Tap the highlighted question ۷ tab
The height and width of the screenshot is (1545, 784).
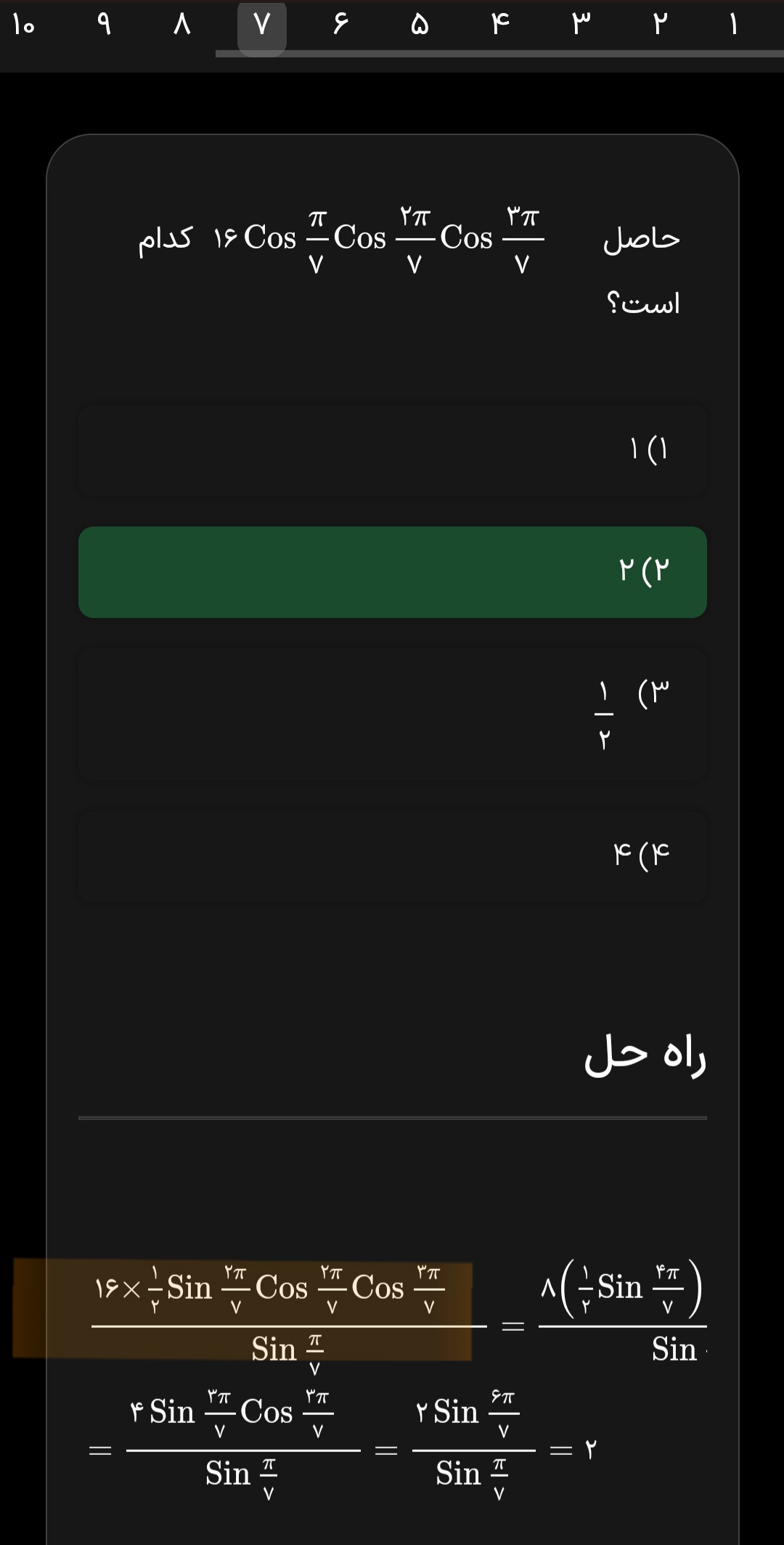(x=262, y=27)
